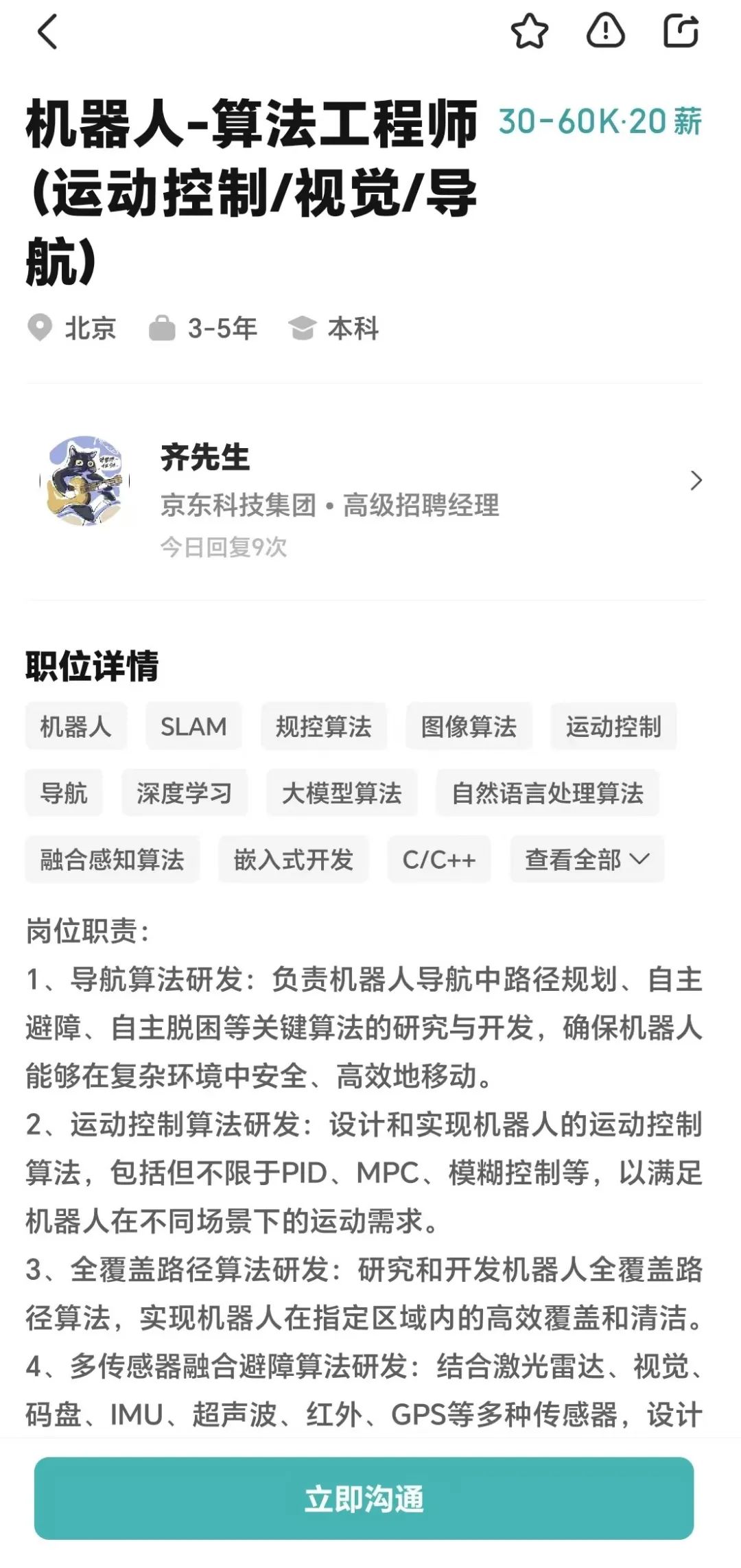This screenshot has height=1568, width=741.
Task: Select the 大模型算法 chip
Action: tap(341, 793)
